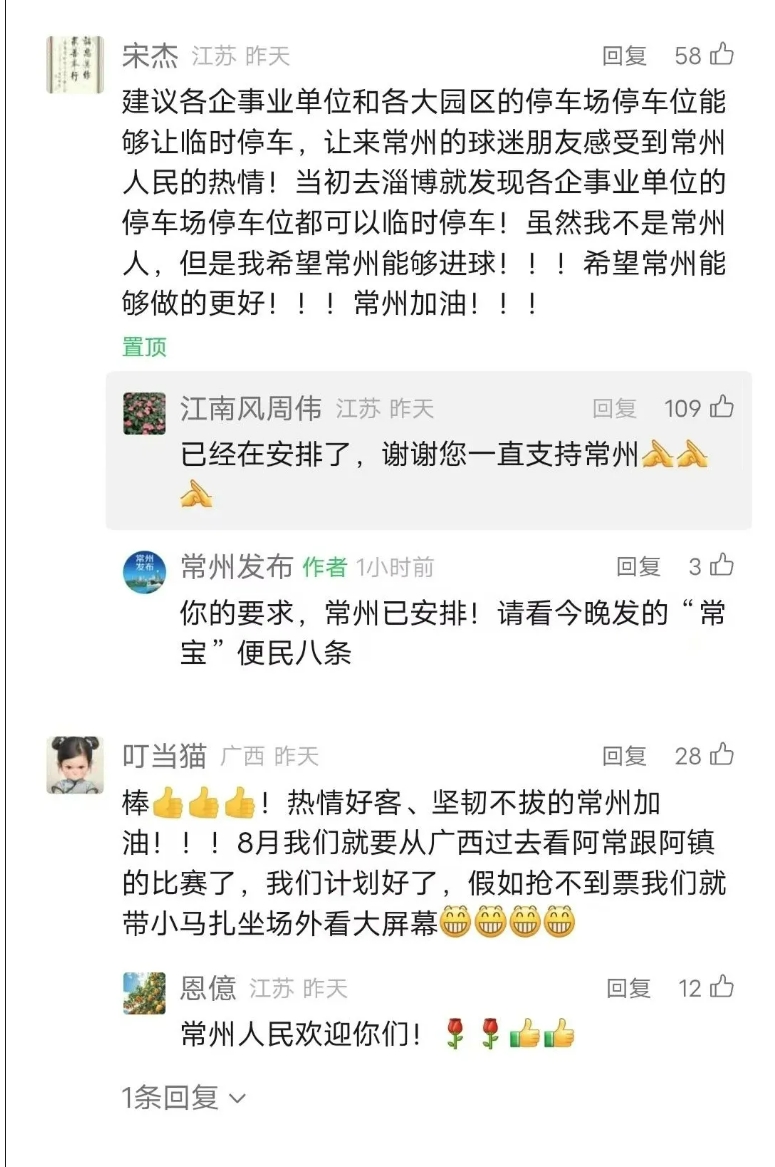The width and height of the screenshot is (775, 1167).
Task: Reply to 常州发布's comment
Action: point(638,567)
